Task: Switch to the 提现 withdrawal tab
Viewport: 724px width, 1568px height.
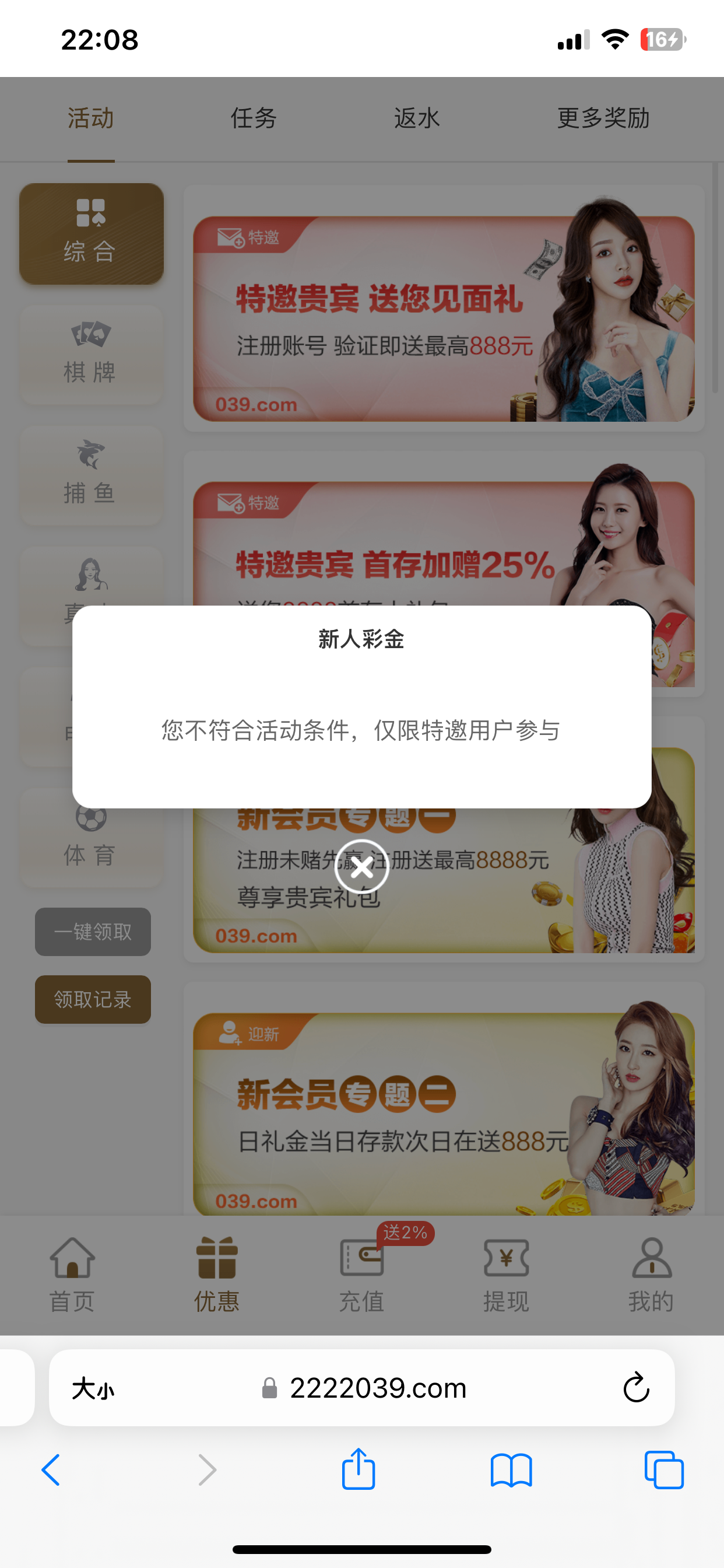Action: tap(505, 1273)
